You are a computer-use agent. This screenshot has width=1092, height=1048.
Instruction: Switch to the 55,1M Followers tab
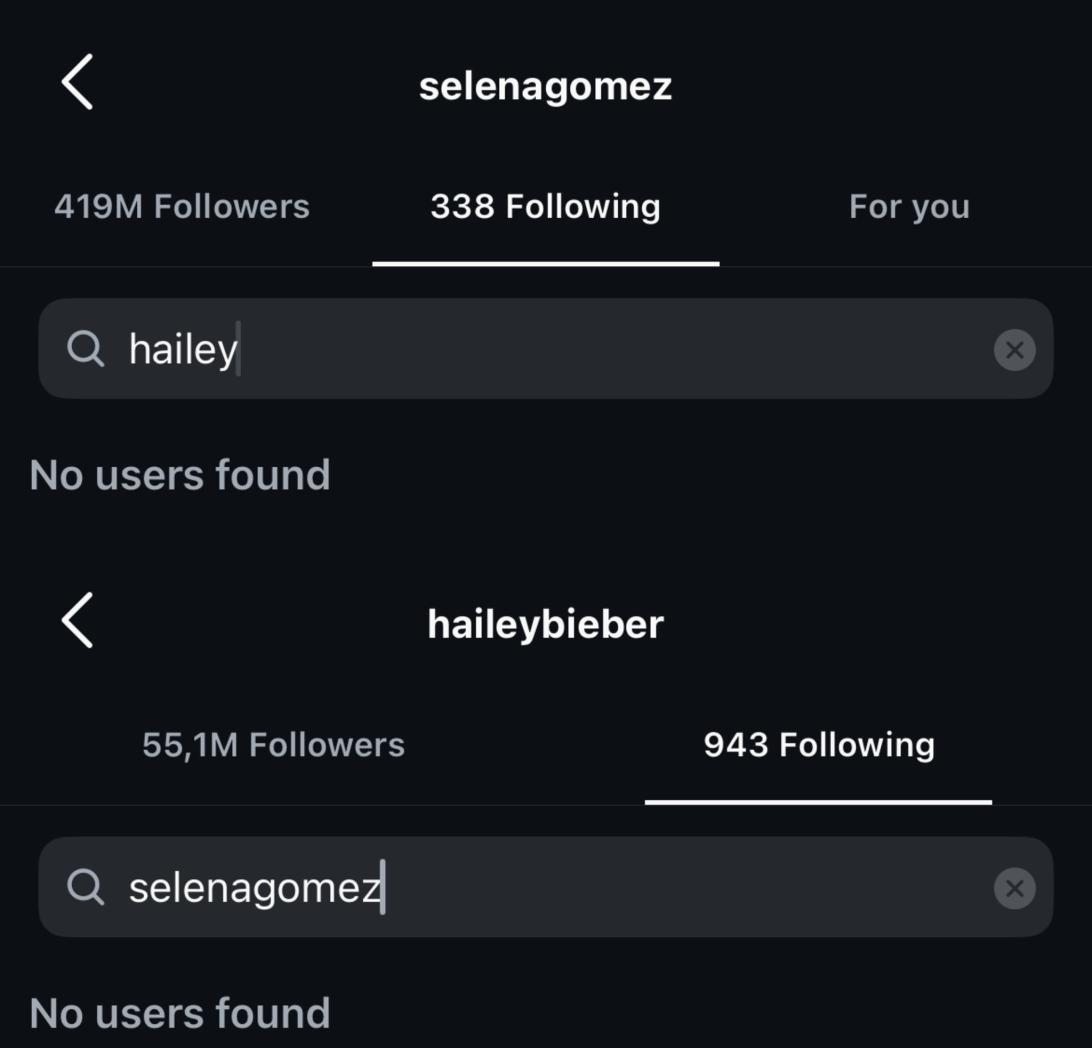pos(273,745)
